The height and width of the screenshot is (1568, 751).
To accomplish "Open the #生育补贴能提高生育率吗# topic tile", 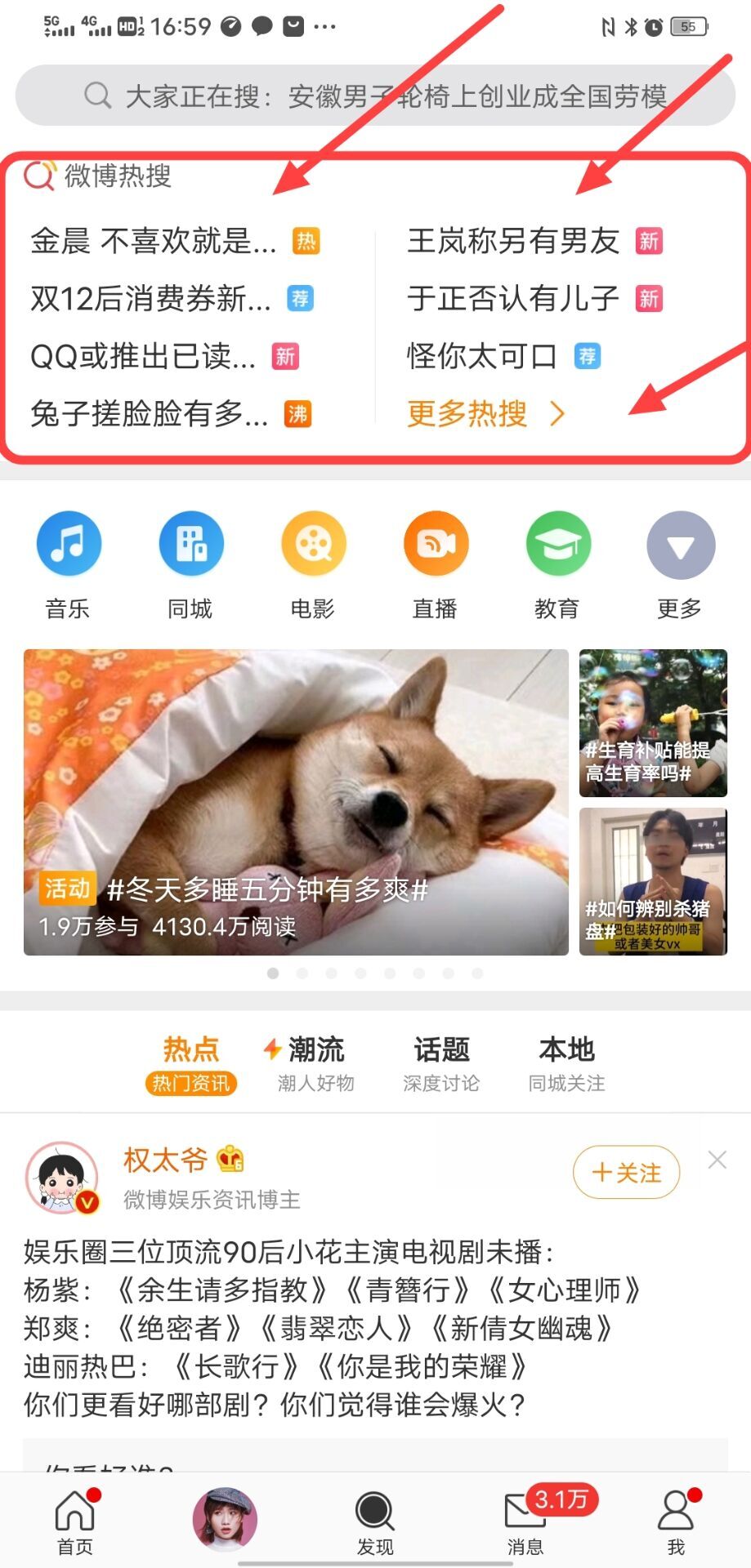I will 653,723.
